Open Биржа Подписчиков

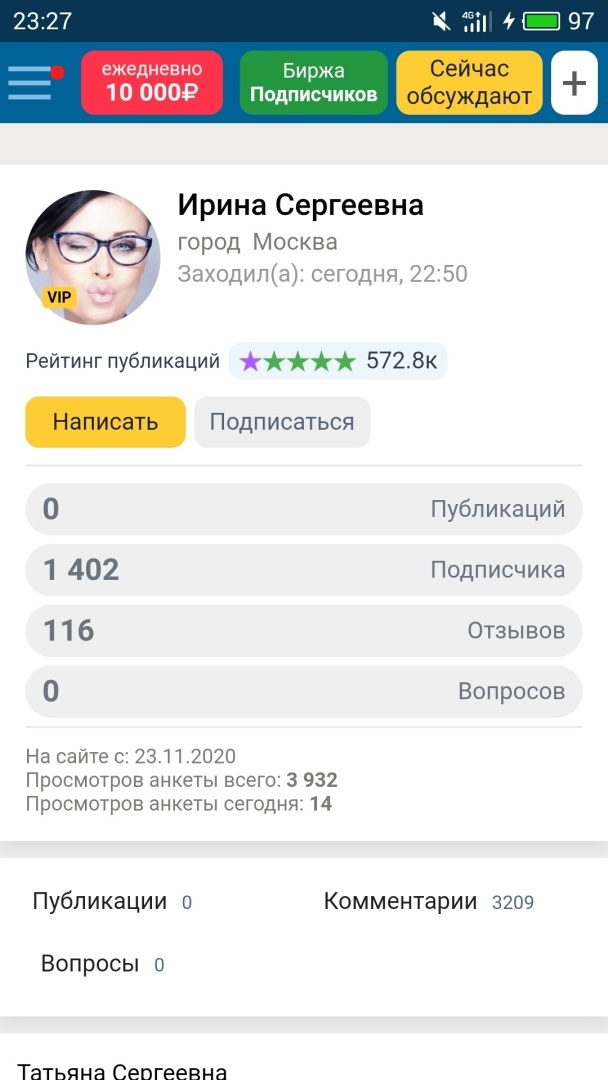click(x=313, y=83)
